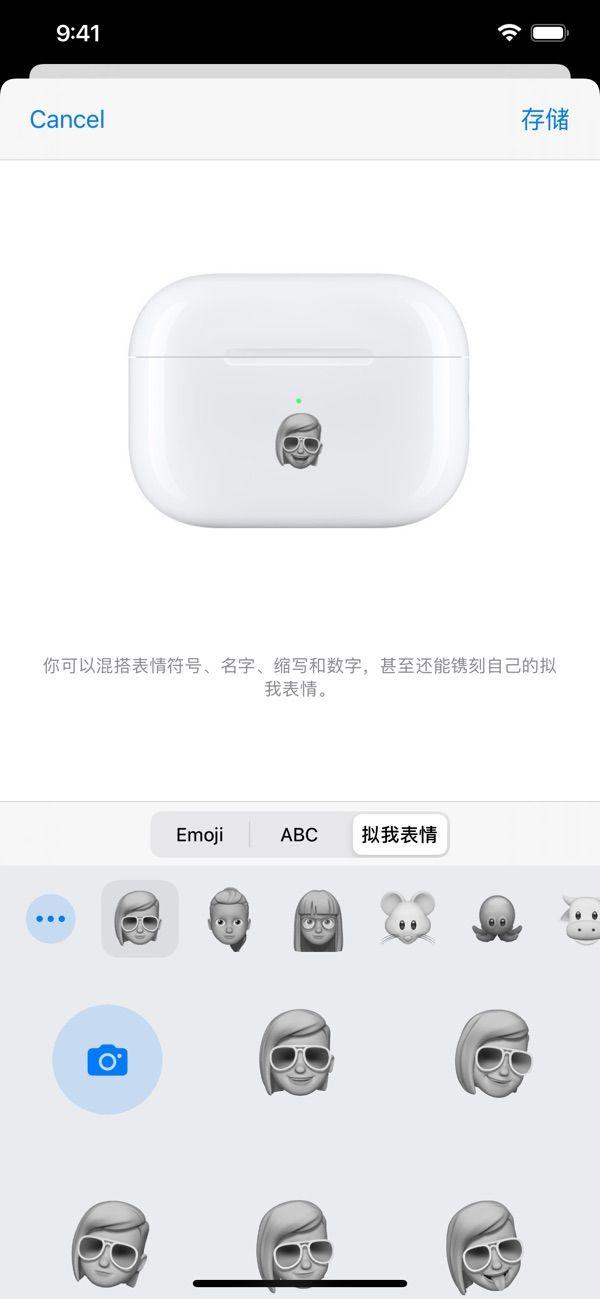Open the camera to capture a Memoji pose
Image resolution: width=600 pixels, height=1299 pixels.
pyautogui.click(x=107, y=1059)
